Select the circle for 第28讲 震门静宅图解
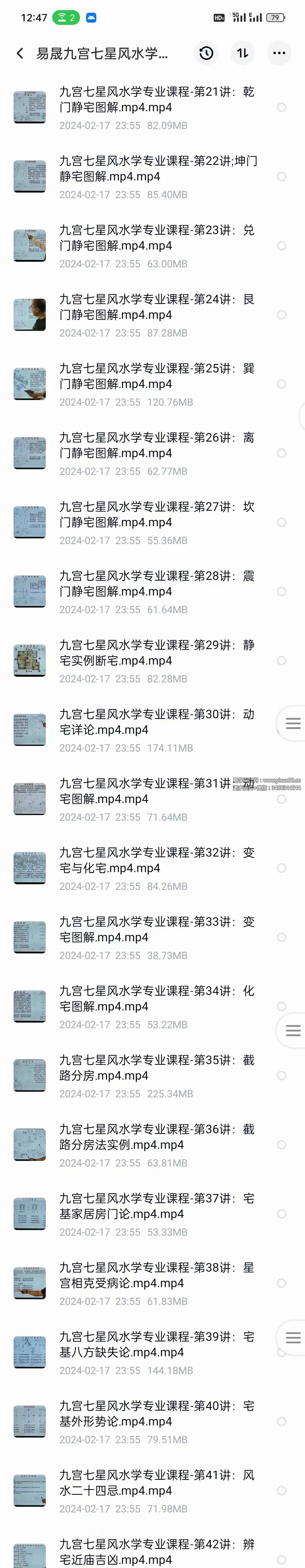Image resolution: width=305 pixels, height=1568 pixels. (x=281, y=592)
